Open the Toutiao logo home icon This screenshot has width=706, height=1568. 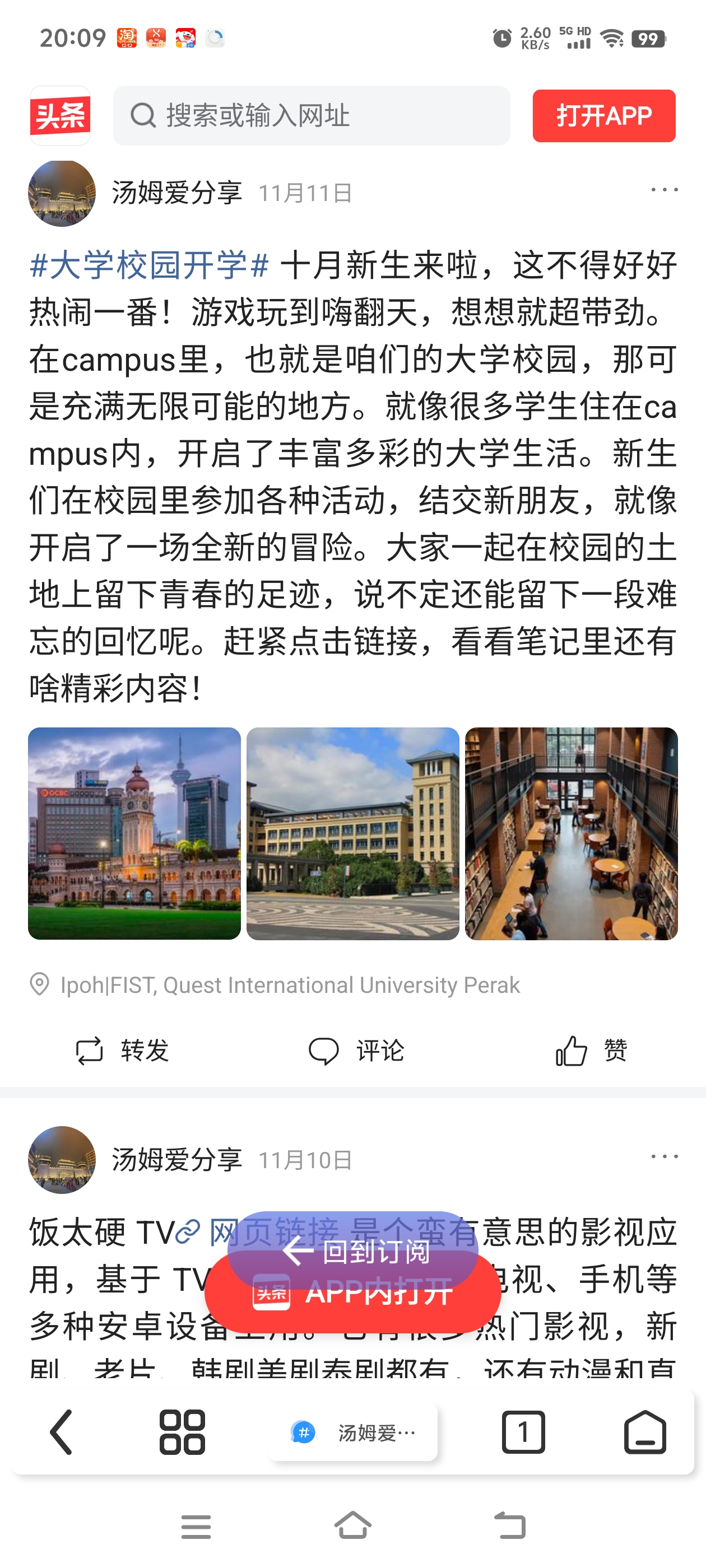click(61, 116)
